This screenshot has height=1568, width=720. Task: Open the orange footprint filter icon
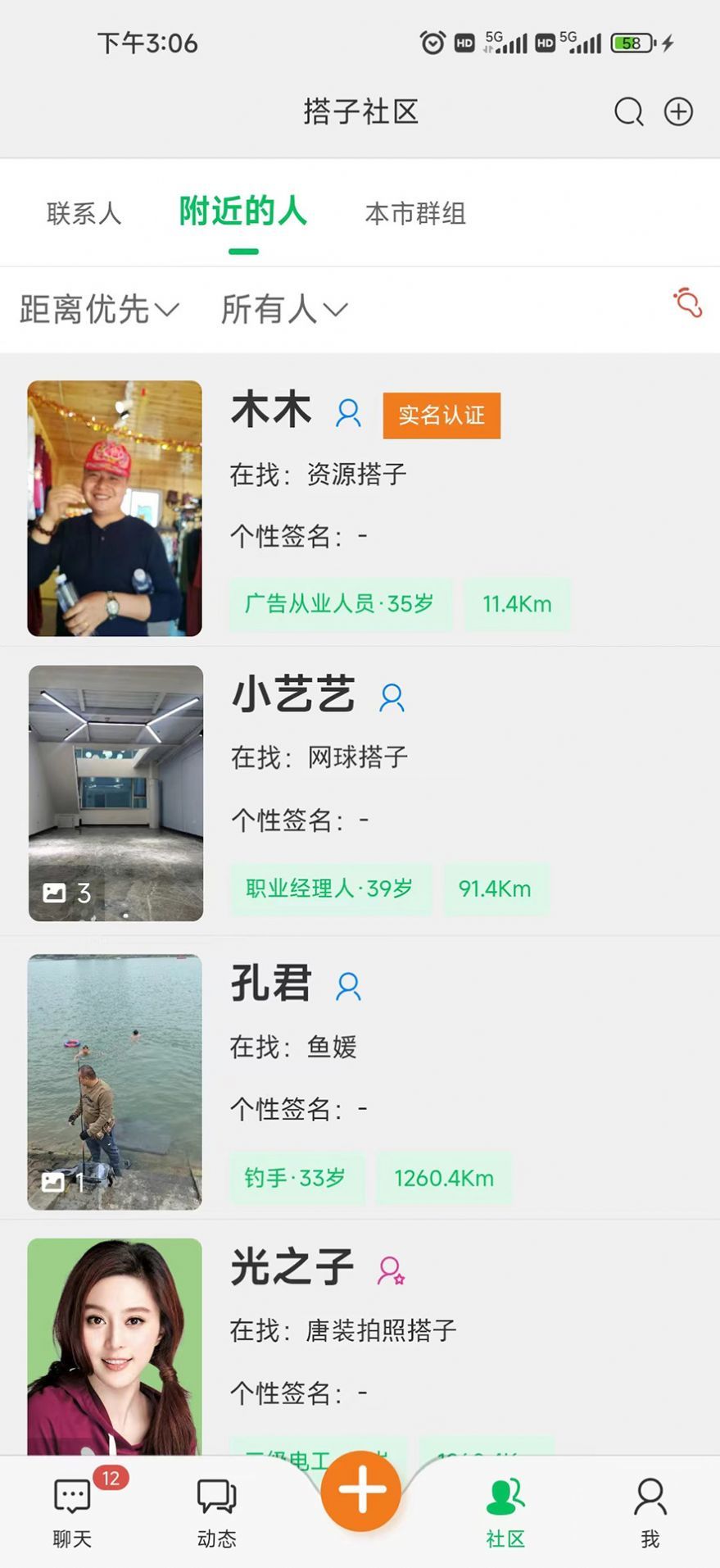point(687,304)
